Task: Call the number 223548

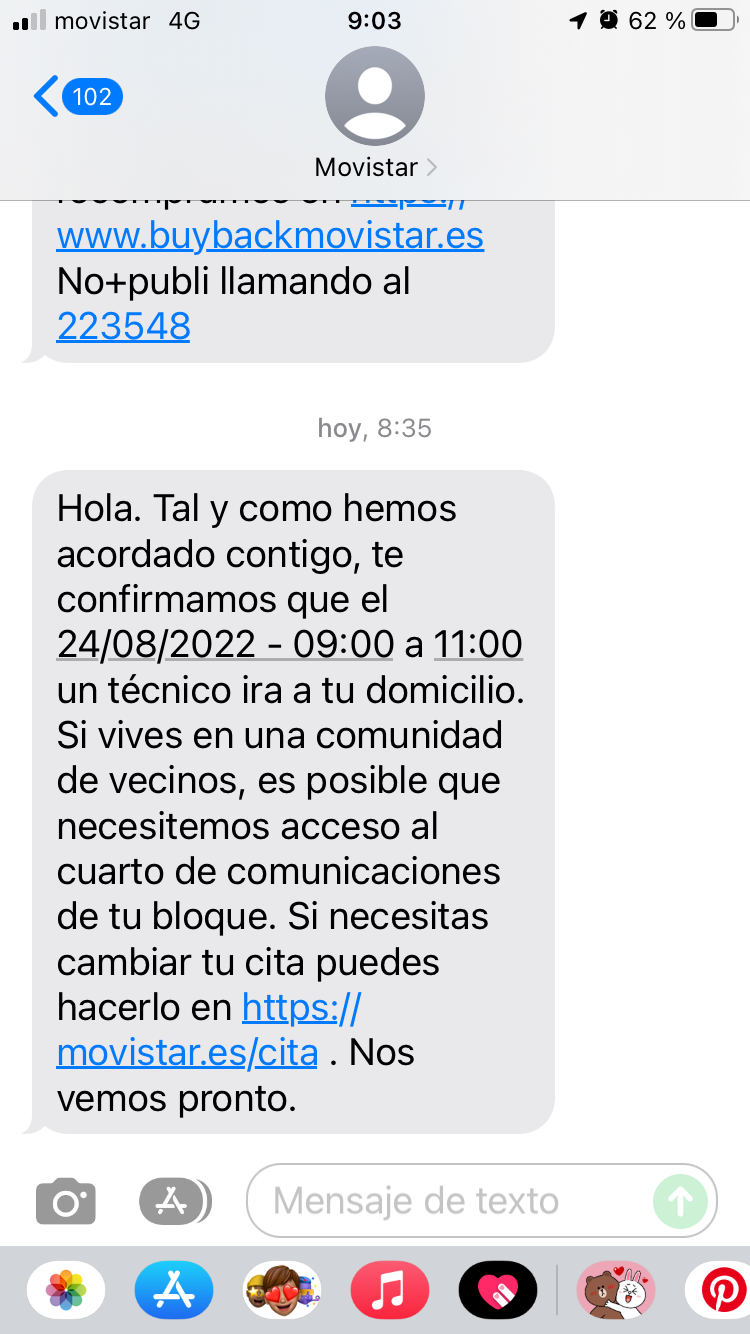Action: [123, 326]
